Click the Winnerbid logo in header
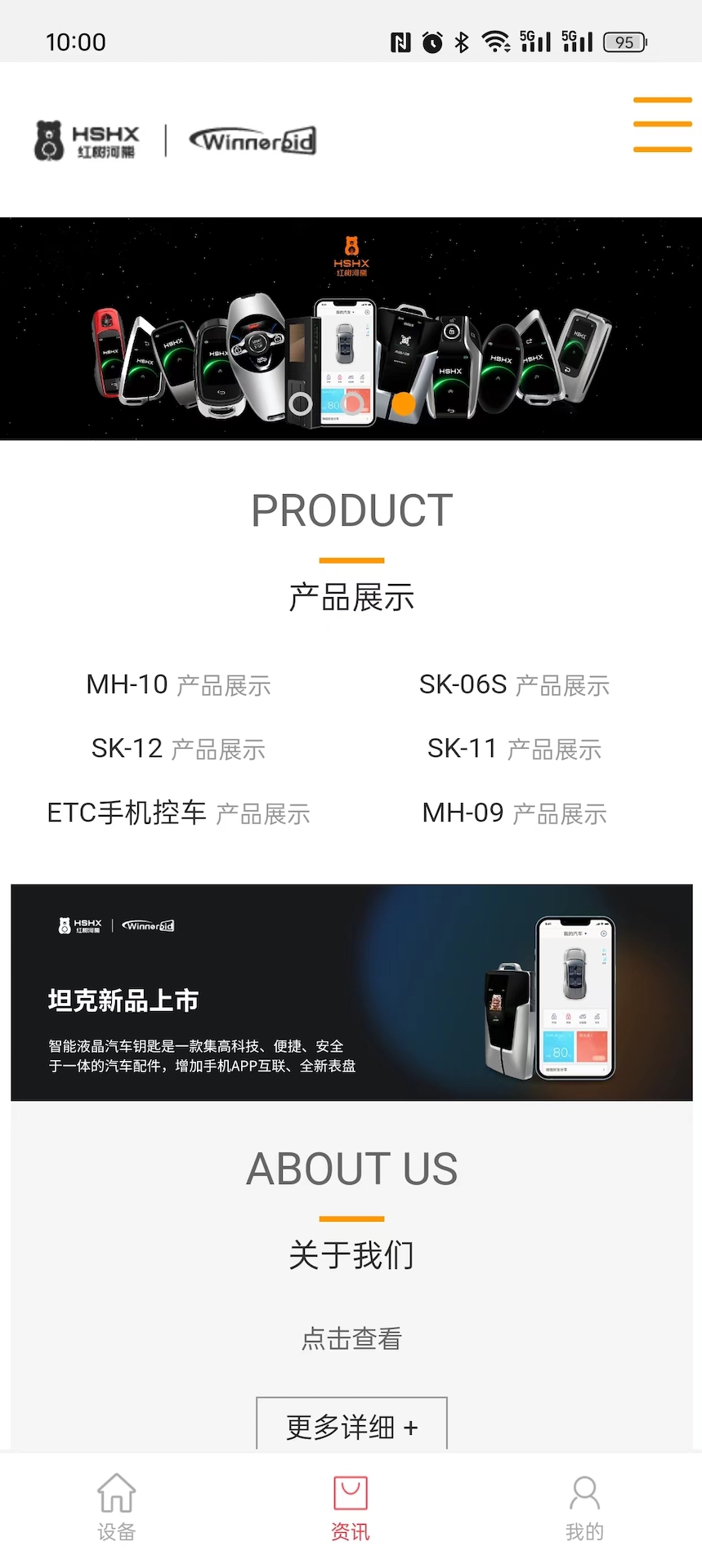 [x=252, y=140]
